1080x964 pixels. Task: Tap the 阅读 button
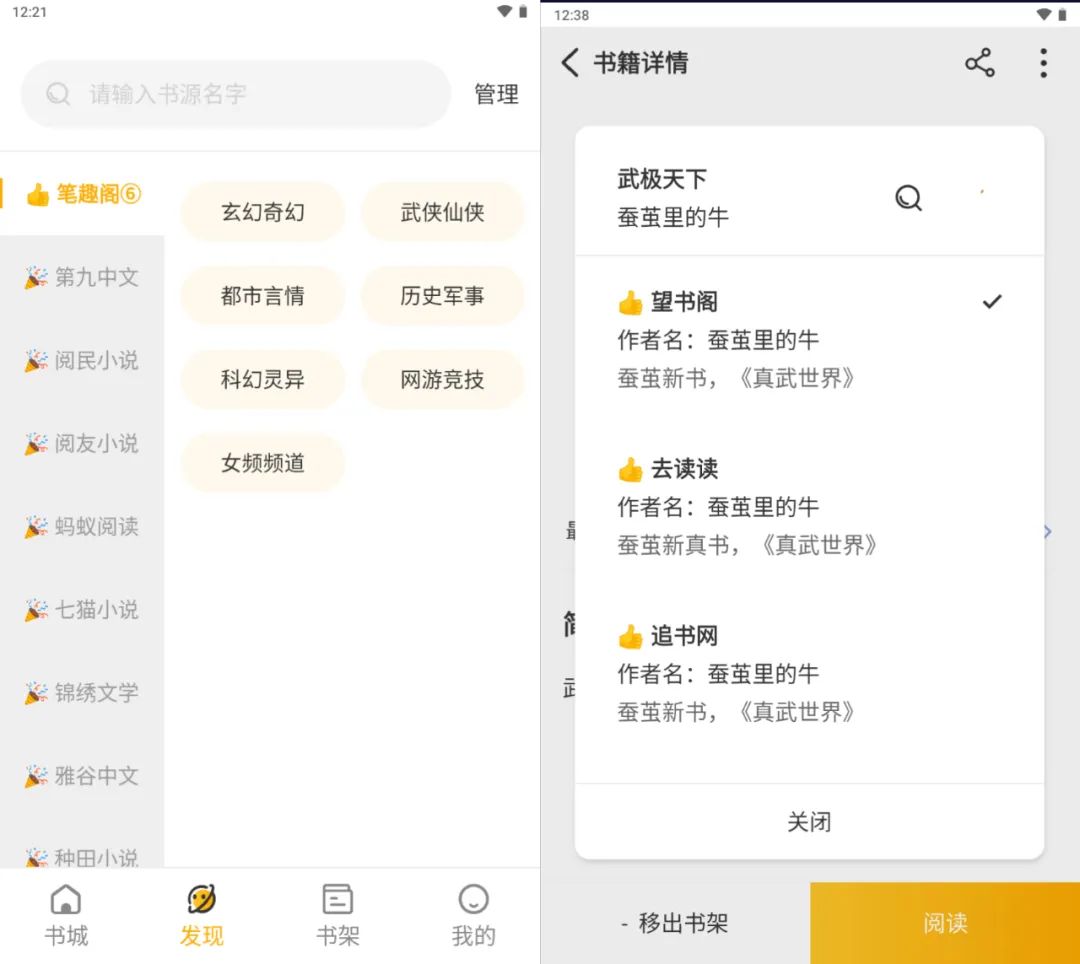tap(945, 923)
